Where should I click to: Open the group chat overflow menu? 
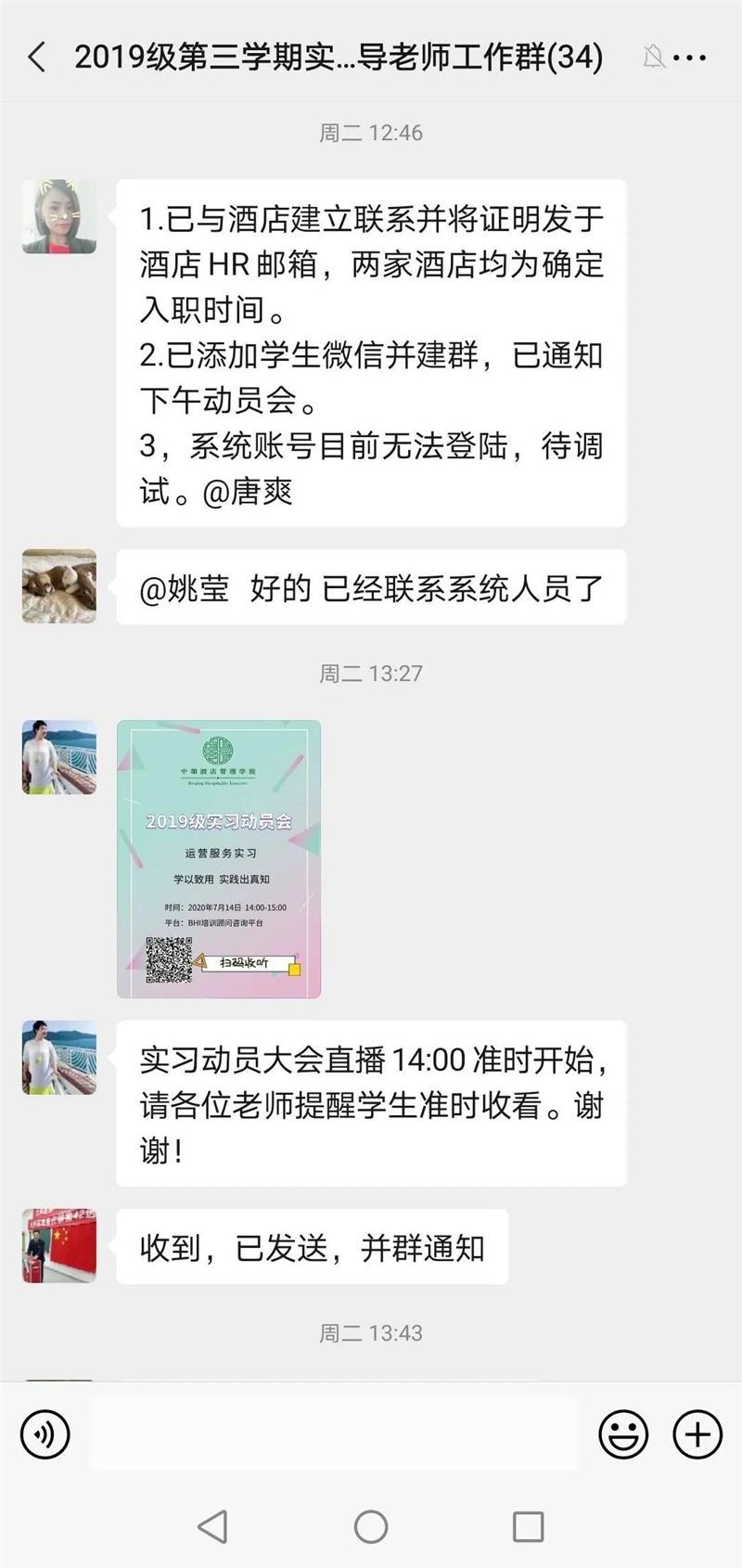tap(691, 58)
